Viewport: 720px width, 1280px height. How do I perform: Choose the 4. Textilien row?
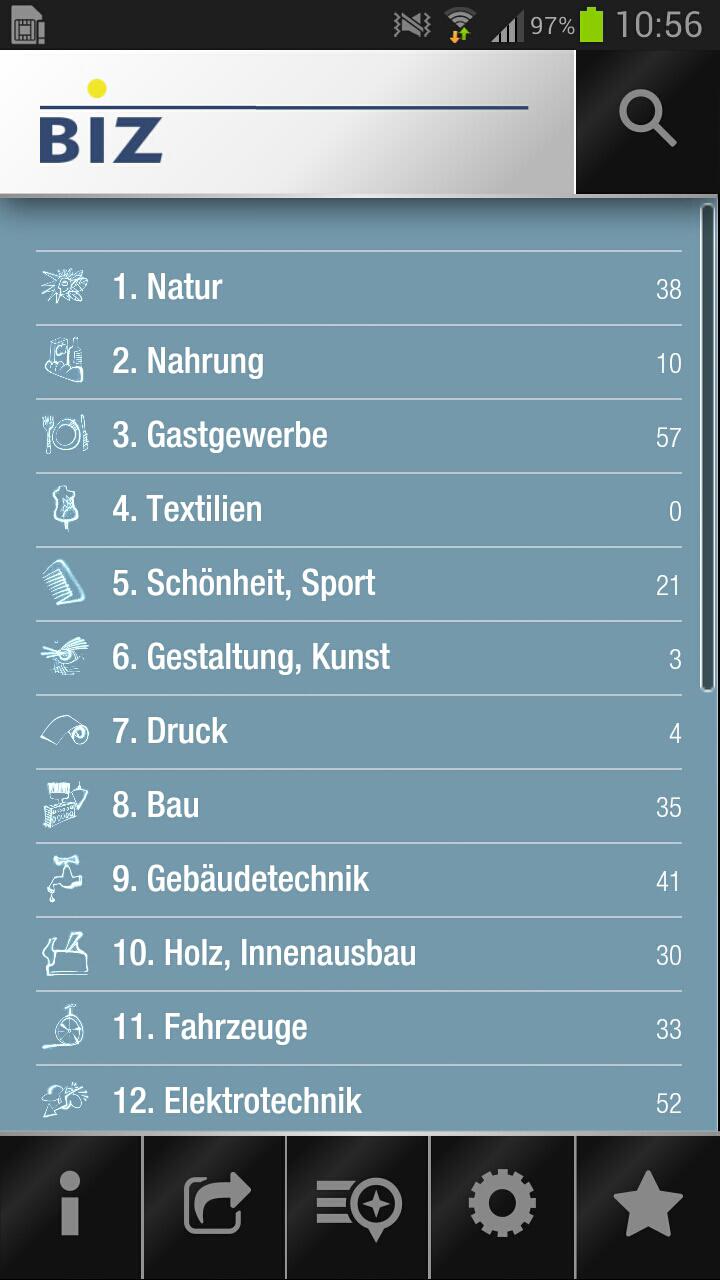pyautogui.click(x=358, y=510)
